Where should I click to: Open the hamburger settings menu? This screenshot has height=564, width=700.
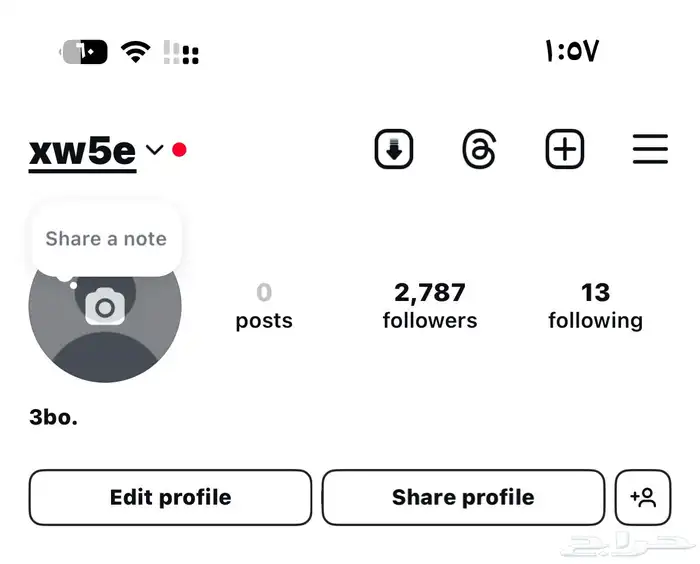click(650, 150)
